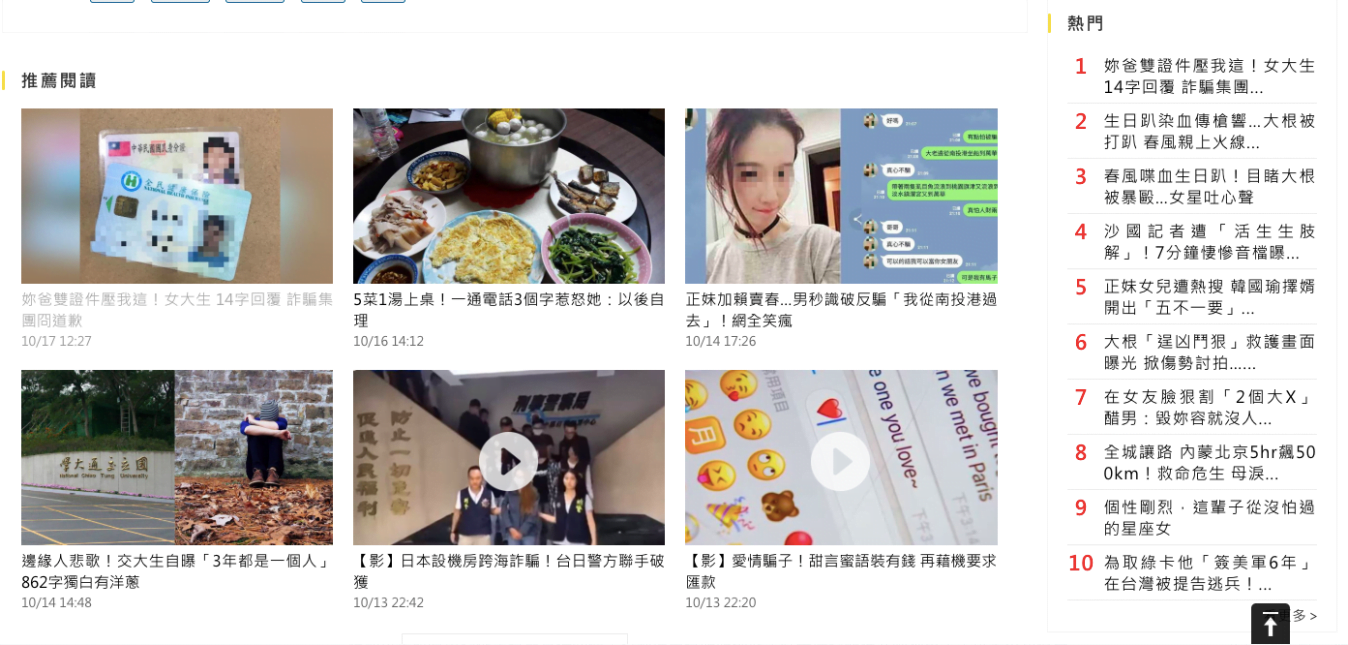
Task: Open hot story 6 大根逞凶鬥狠
Action: (1208, 351)
